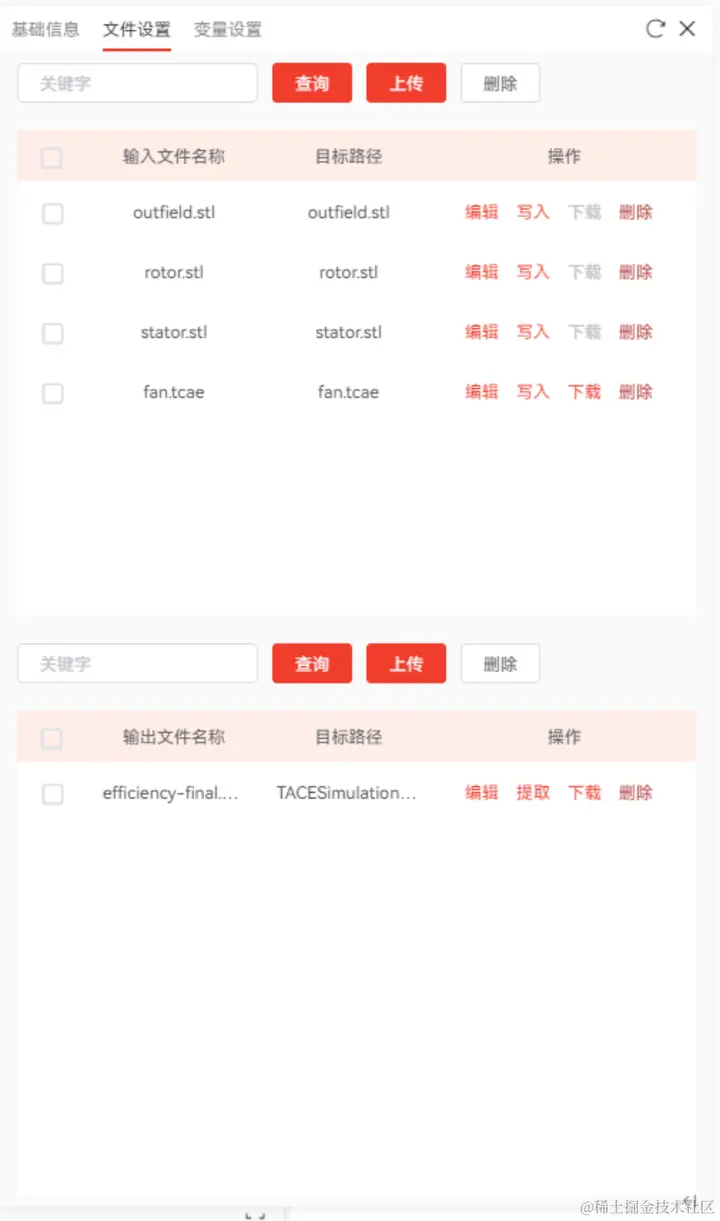
Task: Tap 删除 for outfield.stl row
Action: [636, 212]
